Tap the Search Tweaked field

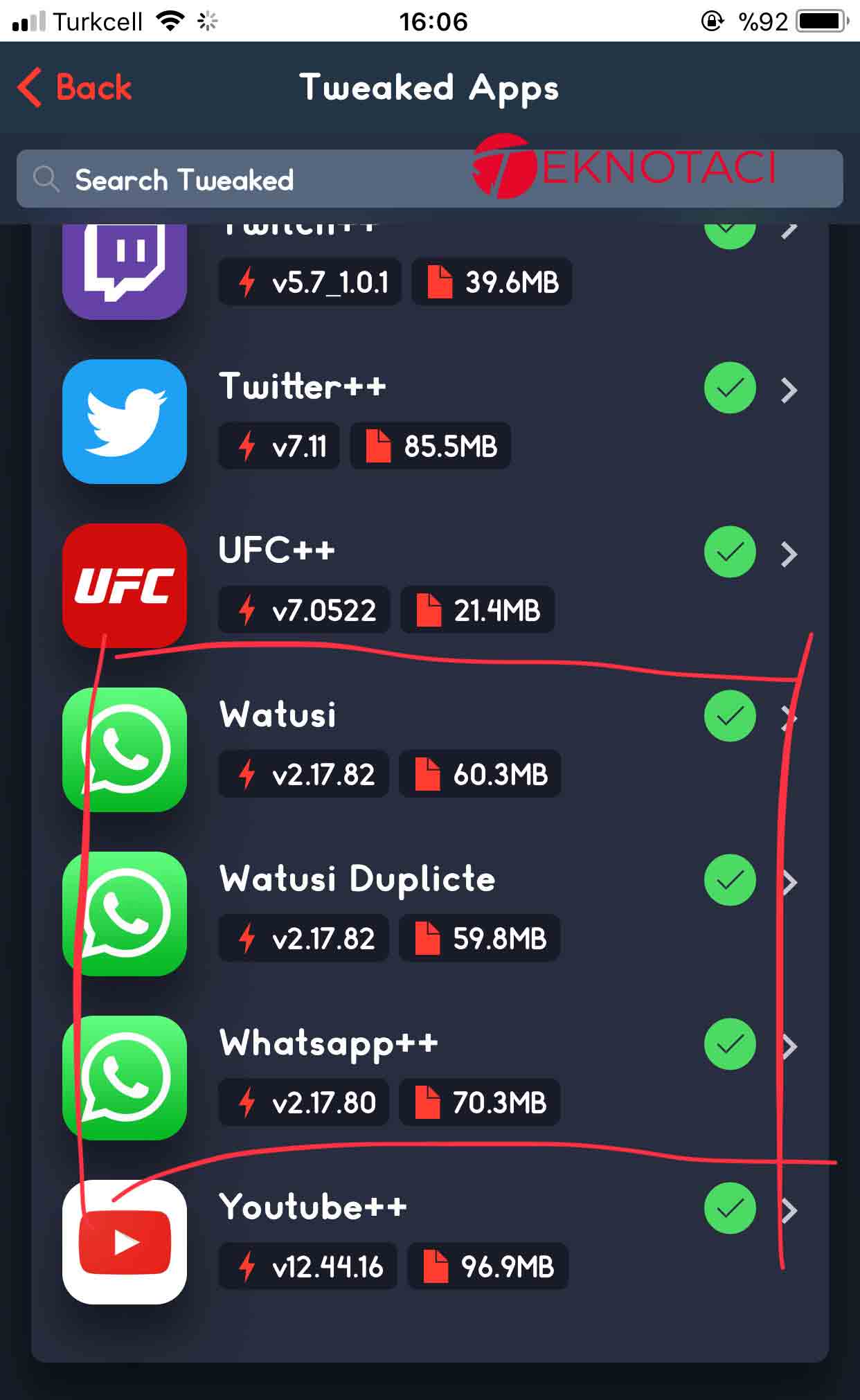[x=429, y=179]
